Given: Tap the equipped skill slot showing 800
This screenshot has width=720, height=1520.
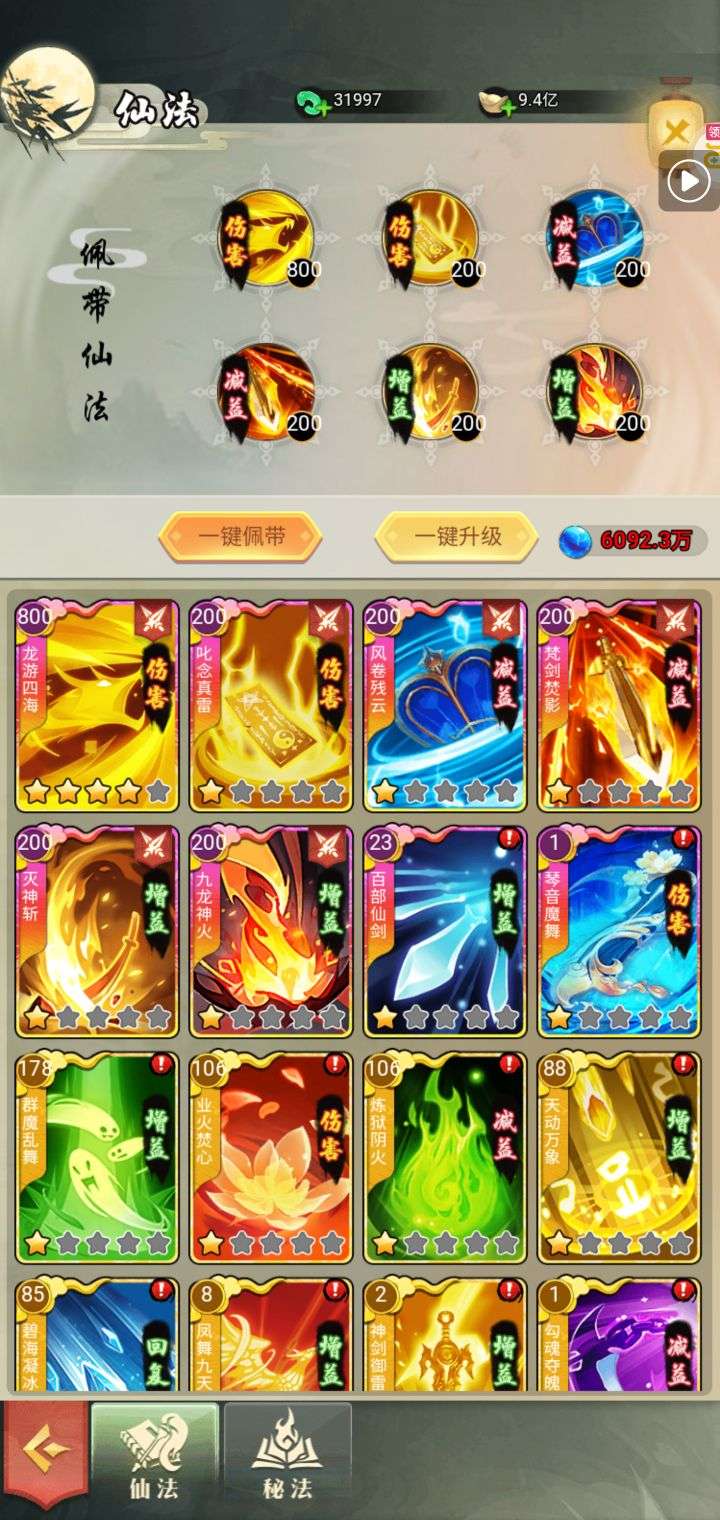Looking at the screenshot, I should 265,238.
